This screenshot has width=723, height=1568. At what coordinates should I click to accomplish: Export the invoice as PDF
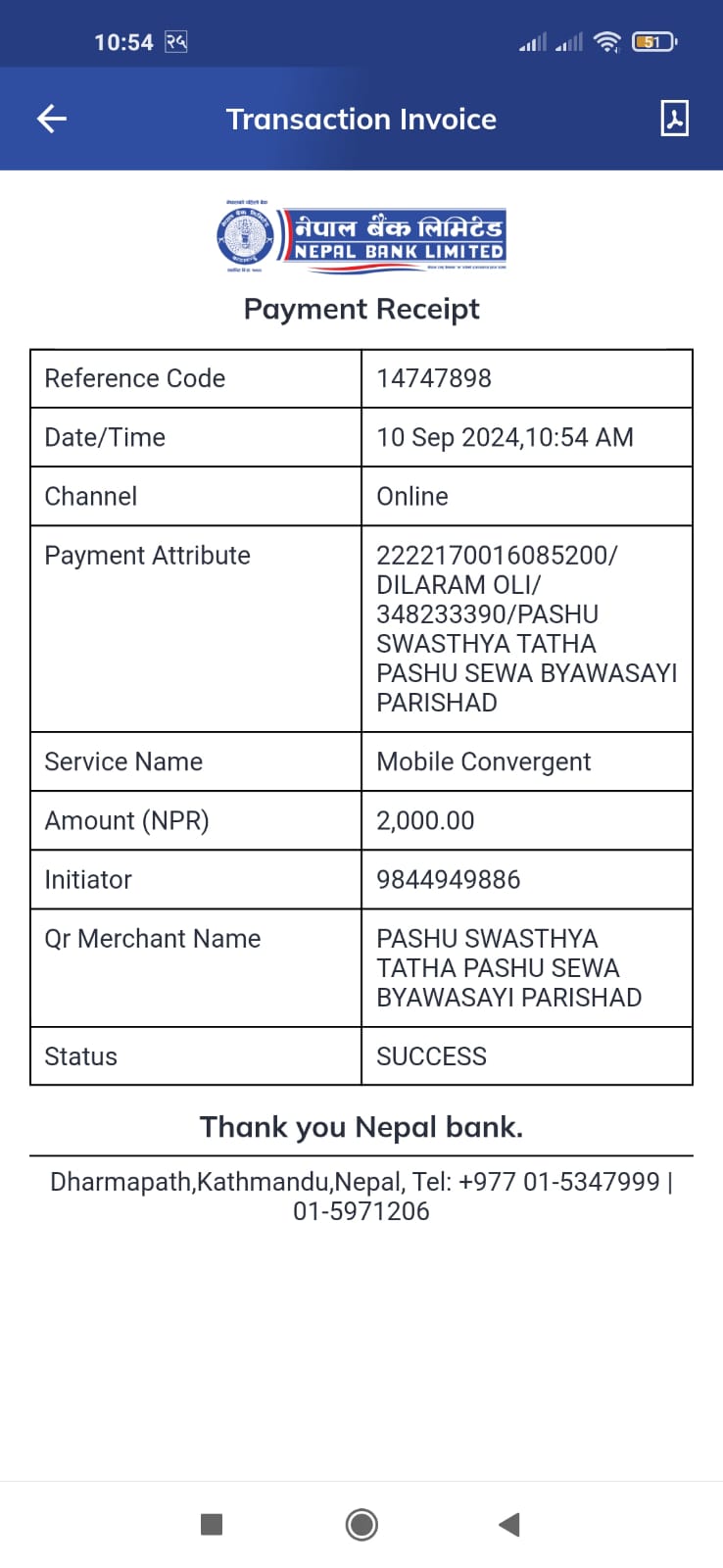click(674, 119)
